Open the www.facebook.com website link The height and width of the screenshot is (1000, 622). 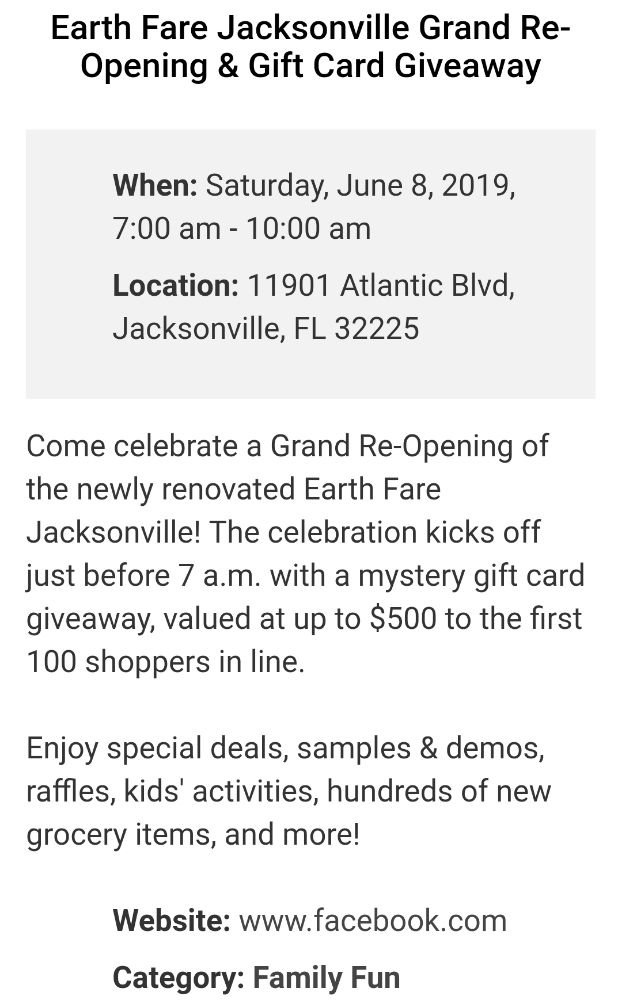pyautogui.click(x=373, y=921)
